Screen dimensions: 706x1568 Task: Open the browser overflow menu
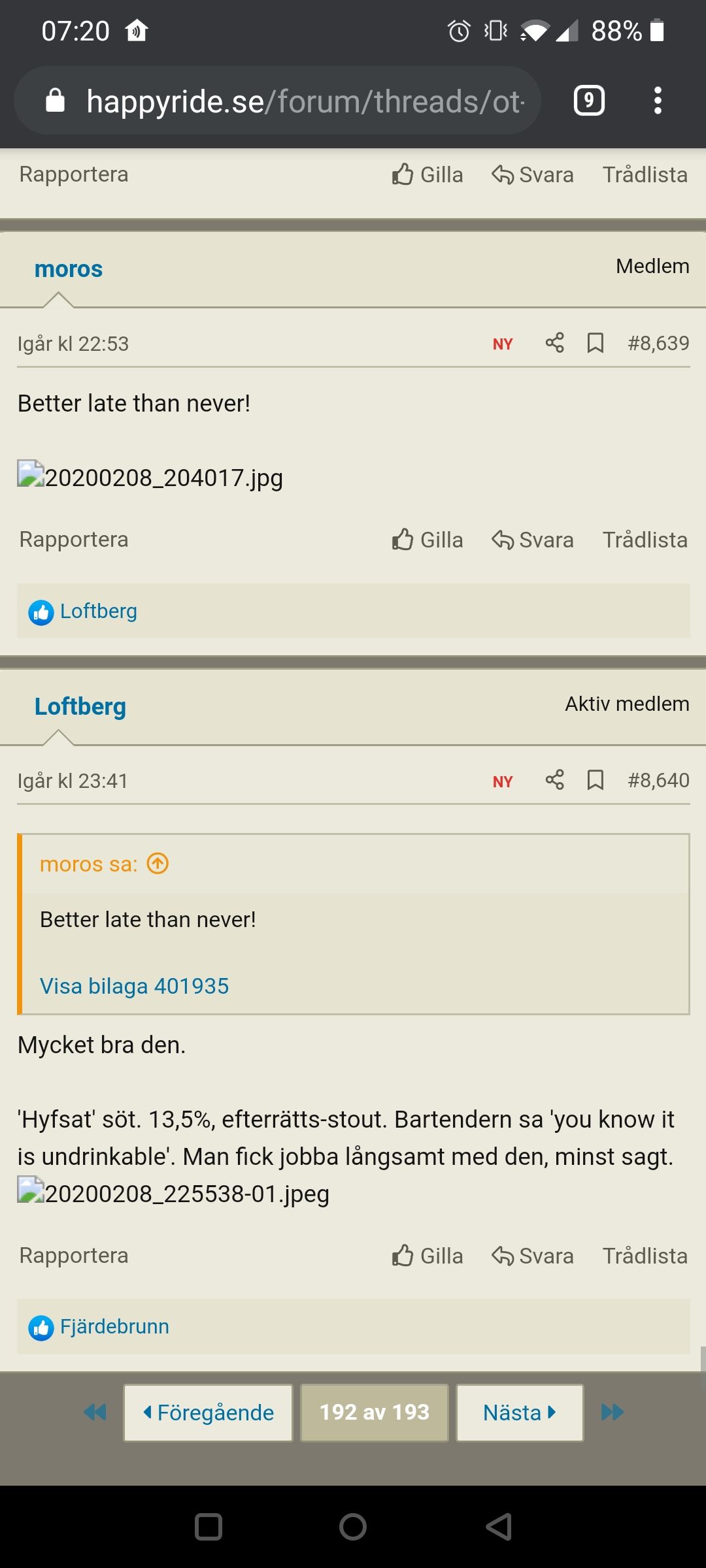pyautogui.click(x=658, y=101)
